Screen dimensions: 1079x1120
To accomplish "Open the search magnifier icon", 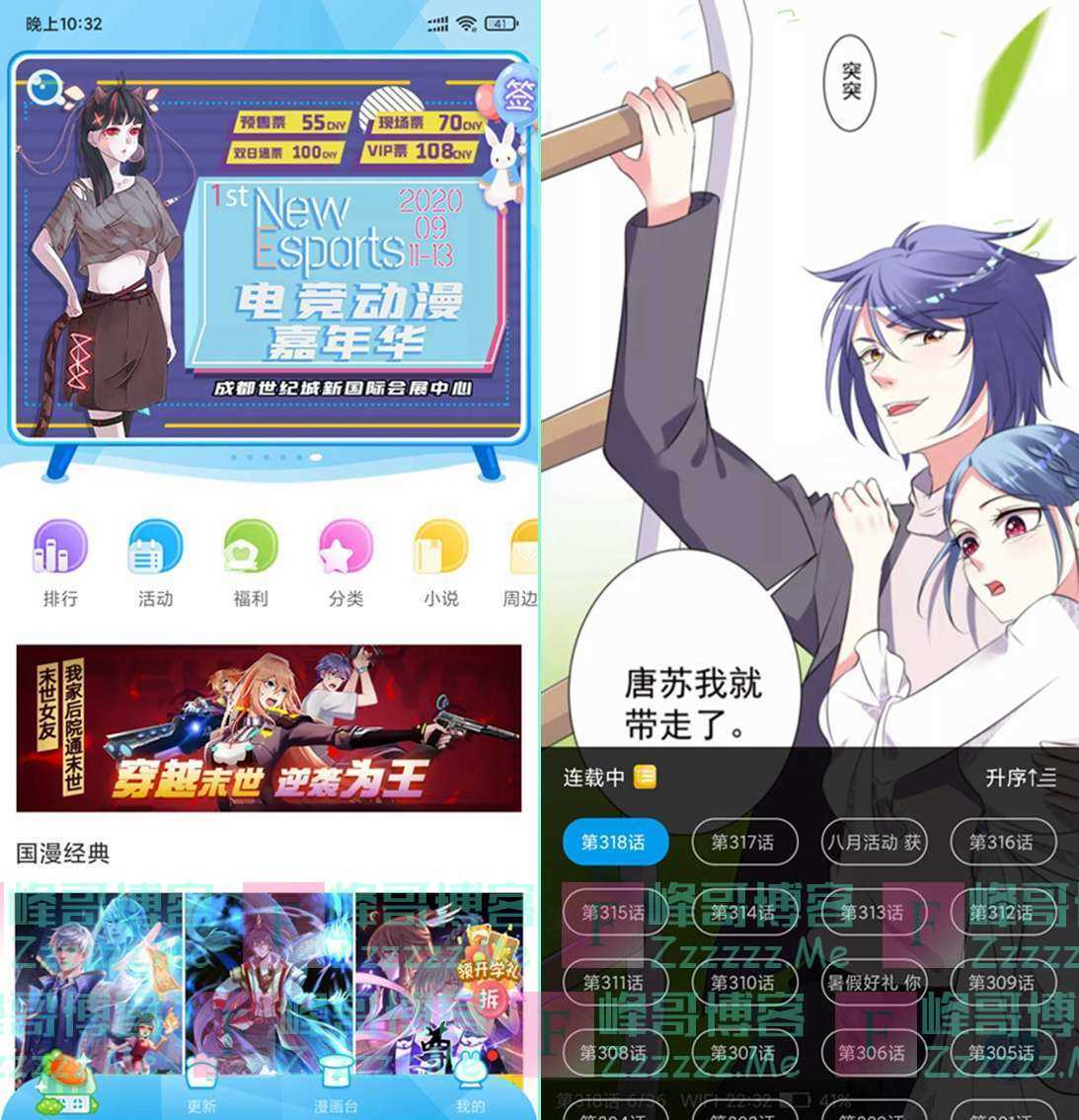I will coord(42,88).
